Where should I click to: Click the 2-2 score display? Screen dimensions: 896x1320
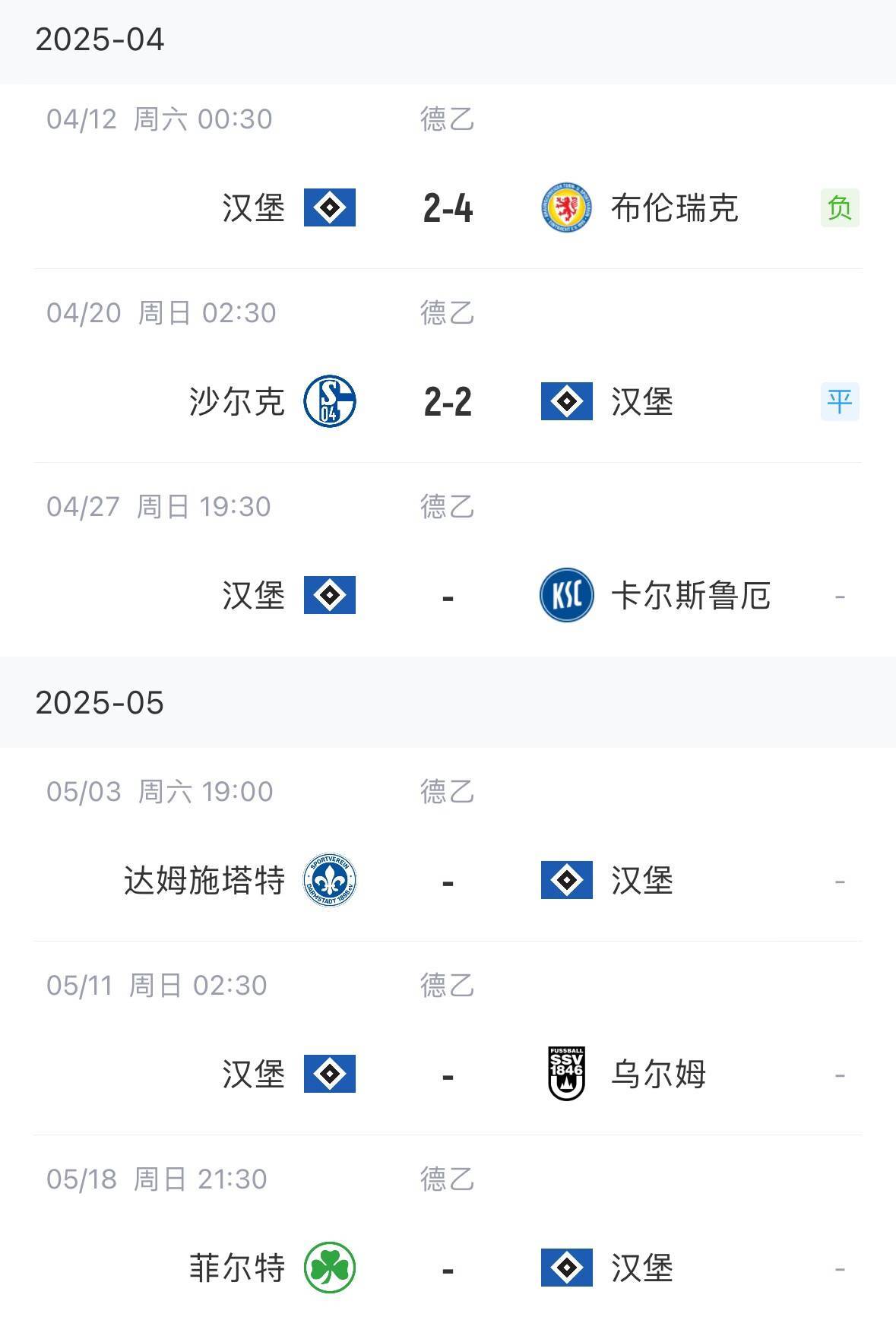[x=448, y=403]
